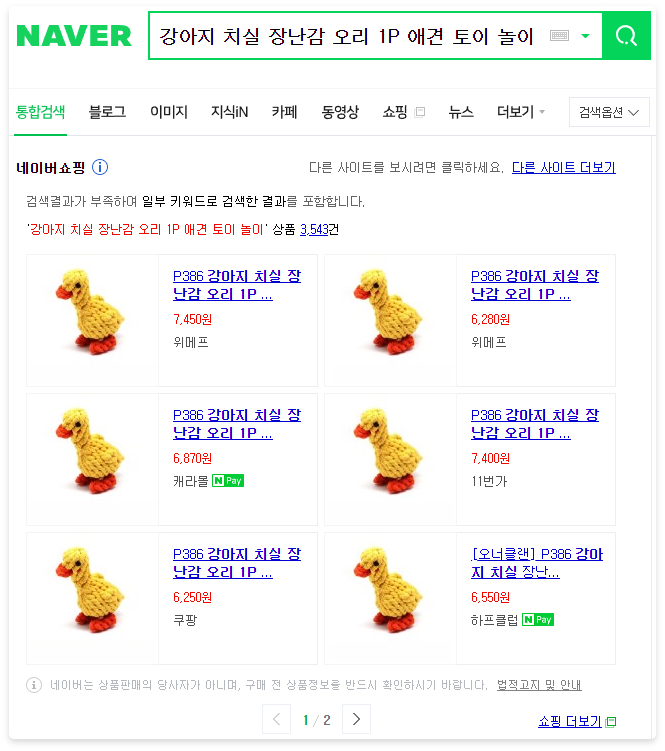Expand the 더보기 tab menu
The width and height of the screenshot is (665, 751).
(x=520, y=112)
